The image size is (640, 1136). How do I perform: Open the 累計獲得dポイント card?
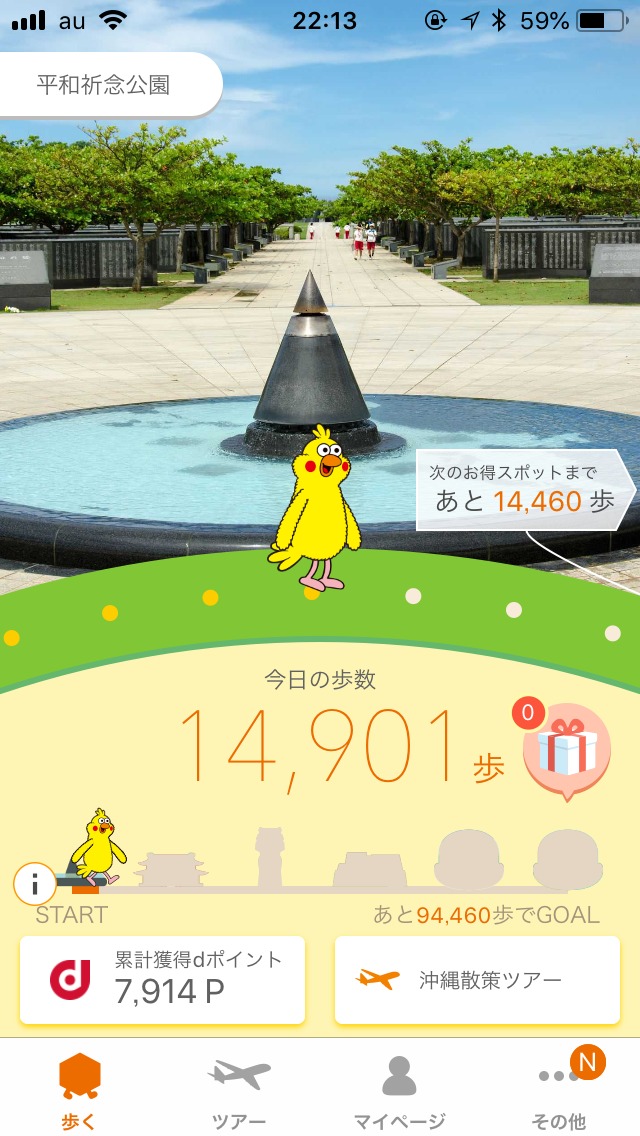[162, 979]
